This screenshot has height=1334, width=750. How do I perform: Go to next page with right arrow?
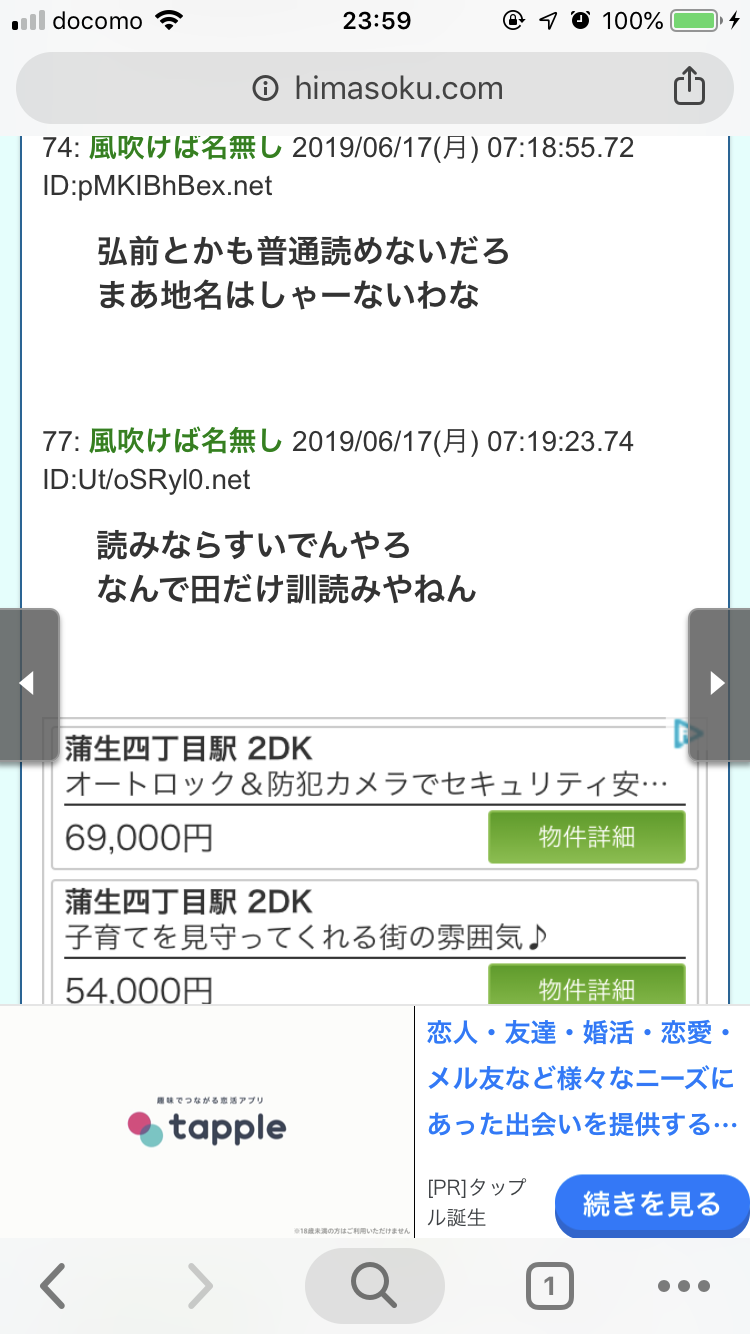click(x=718, y=683)
